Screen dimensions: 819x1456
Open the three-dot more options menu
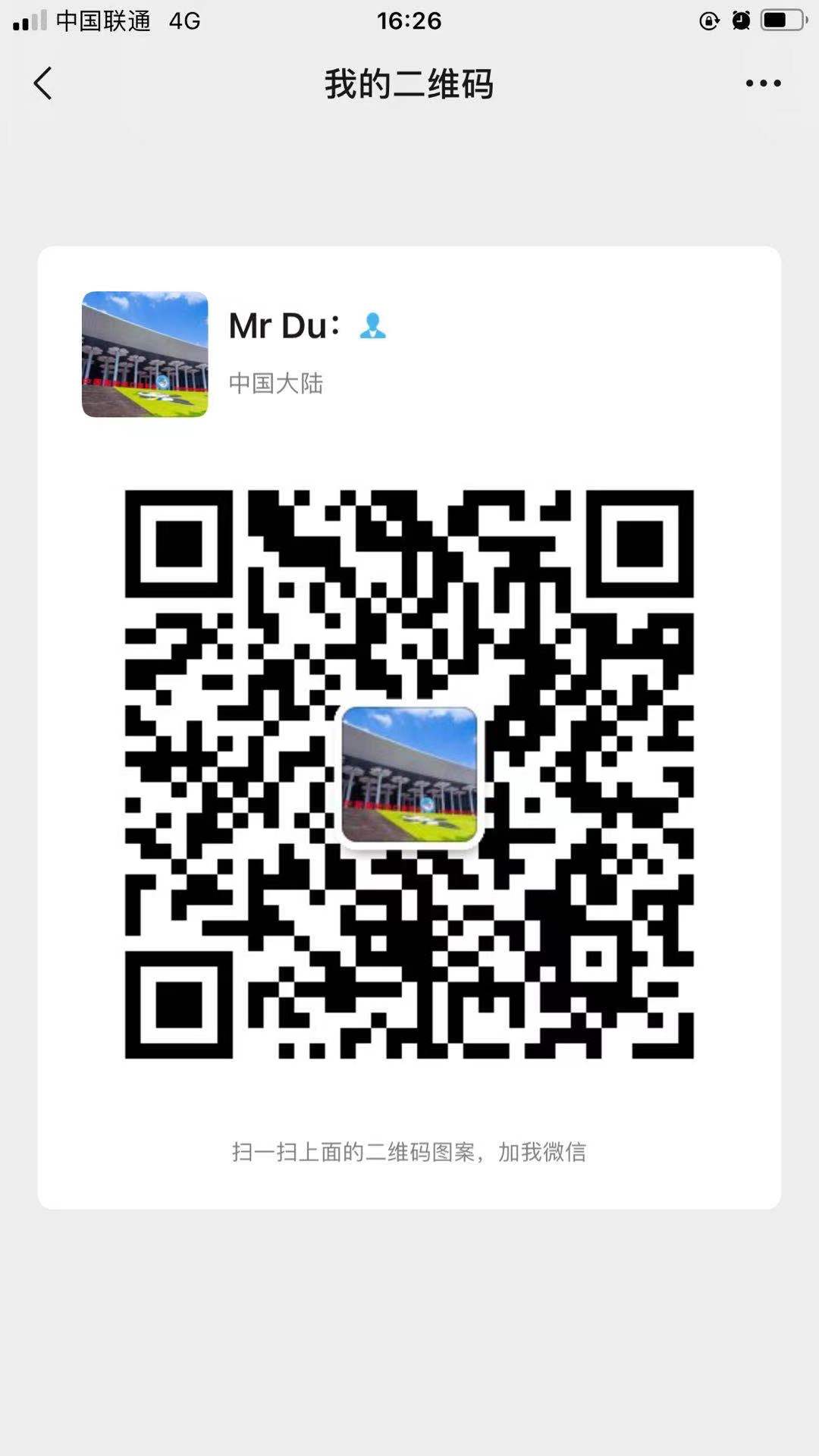[x=762, y=83]
